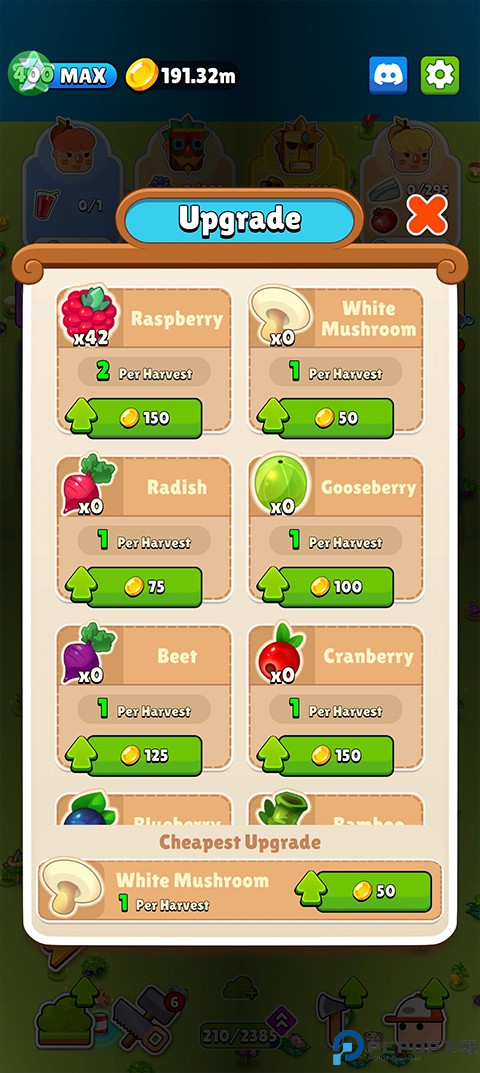
Task: Upgrade Raspberry for 150 coins
Action: 134,417
